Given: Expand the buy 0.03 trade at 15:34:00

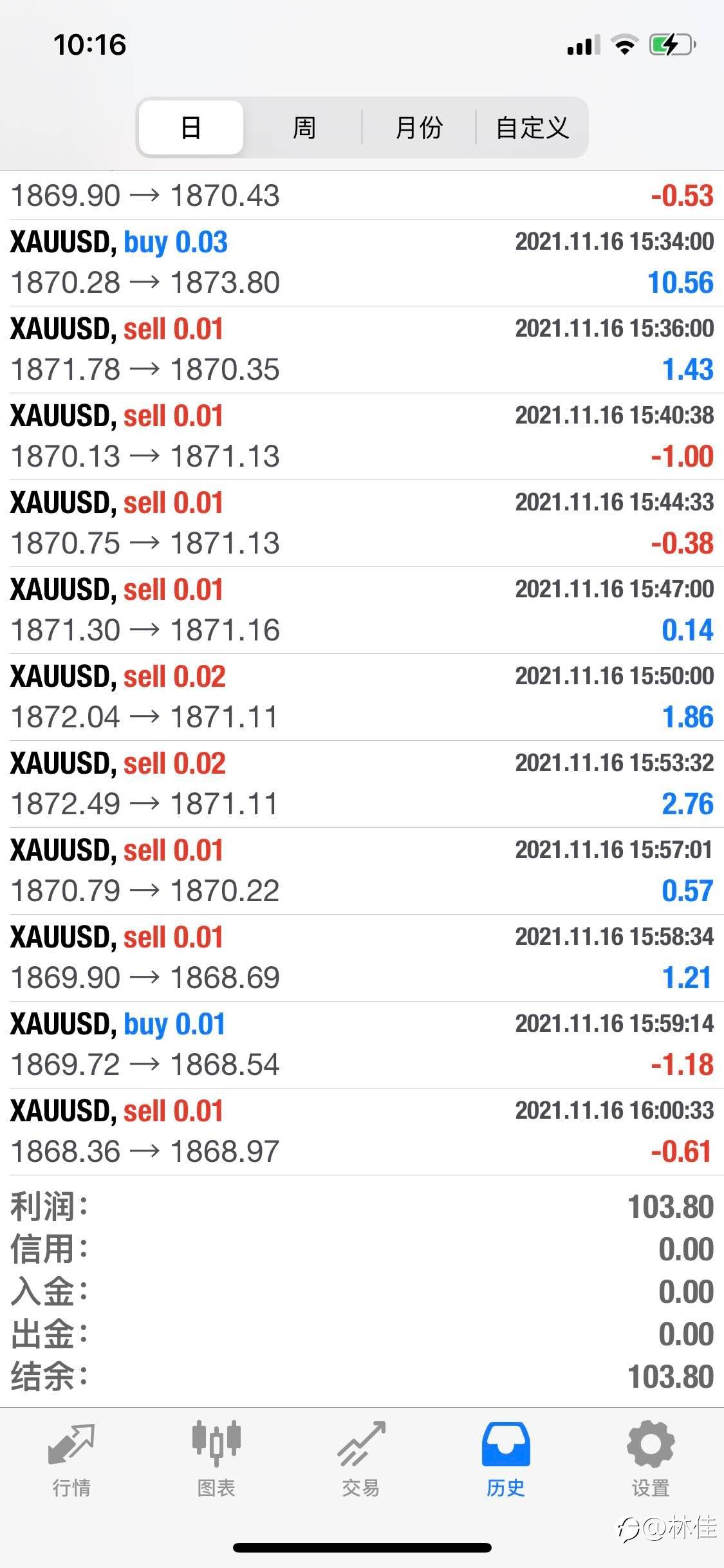Looking at the screenshot, I should pyautogui.click(x=362, y=263).
